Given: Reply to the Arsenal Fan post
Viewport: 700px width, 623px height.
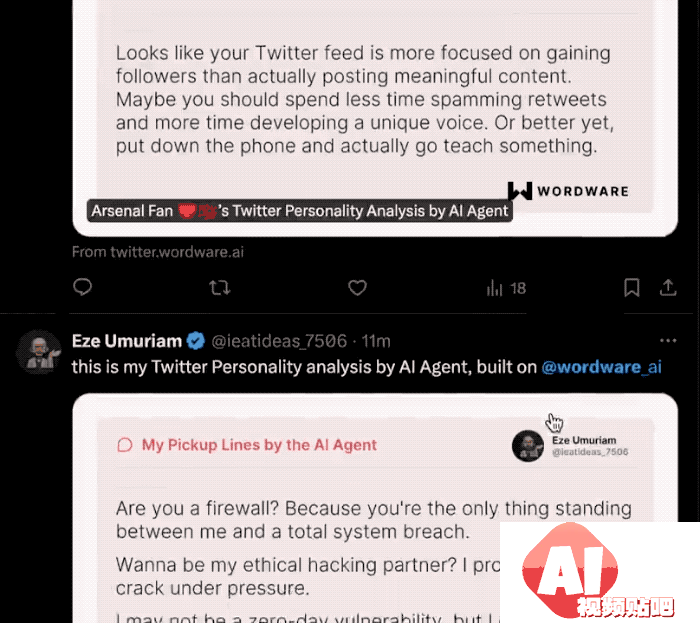Looking at the screenshot, I should (x=83, y=288).
